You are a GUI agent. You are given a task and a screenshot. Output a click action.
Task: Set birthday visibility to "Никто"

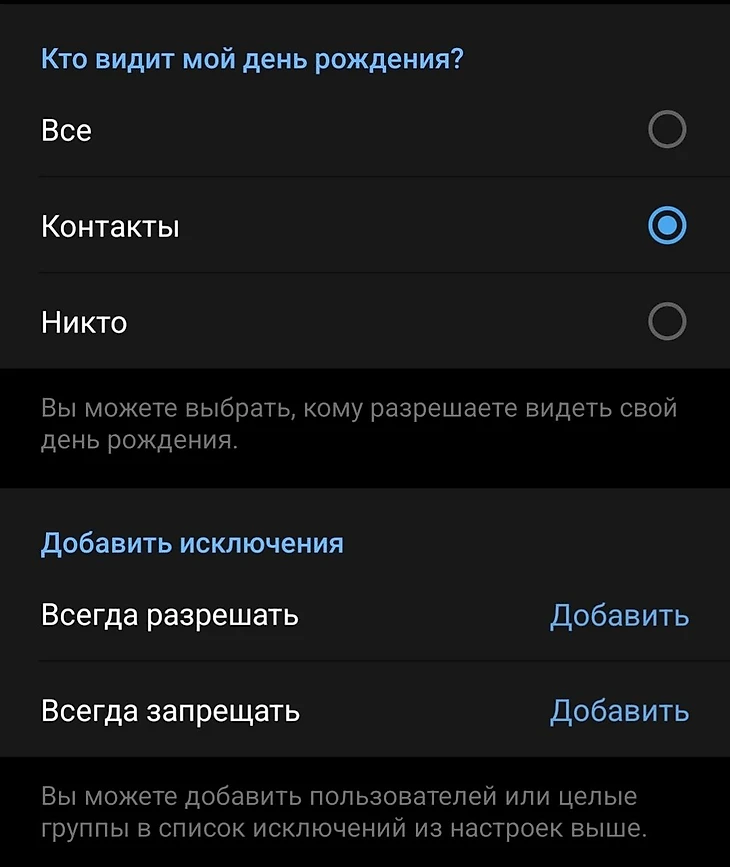pos(666,322)
